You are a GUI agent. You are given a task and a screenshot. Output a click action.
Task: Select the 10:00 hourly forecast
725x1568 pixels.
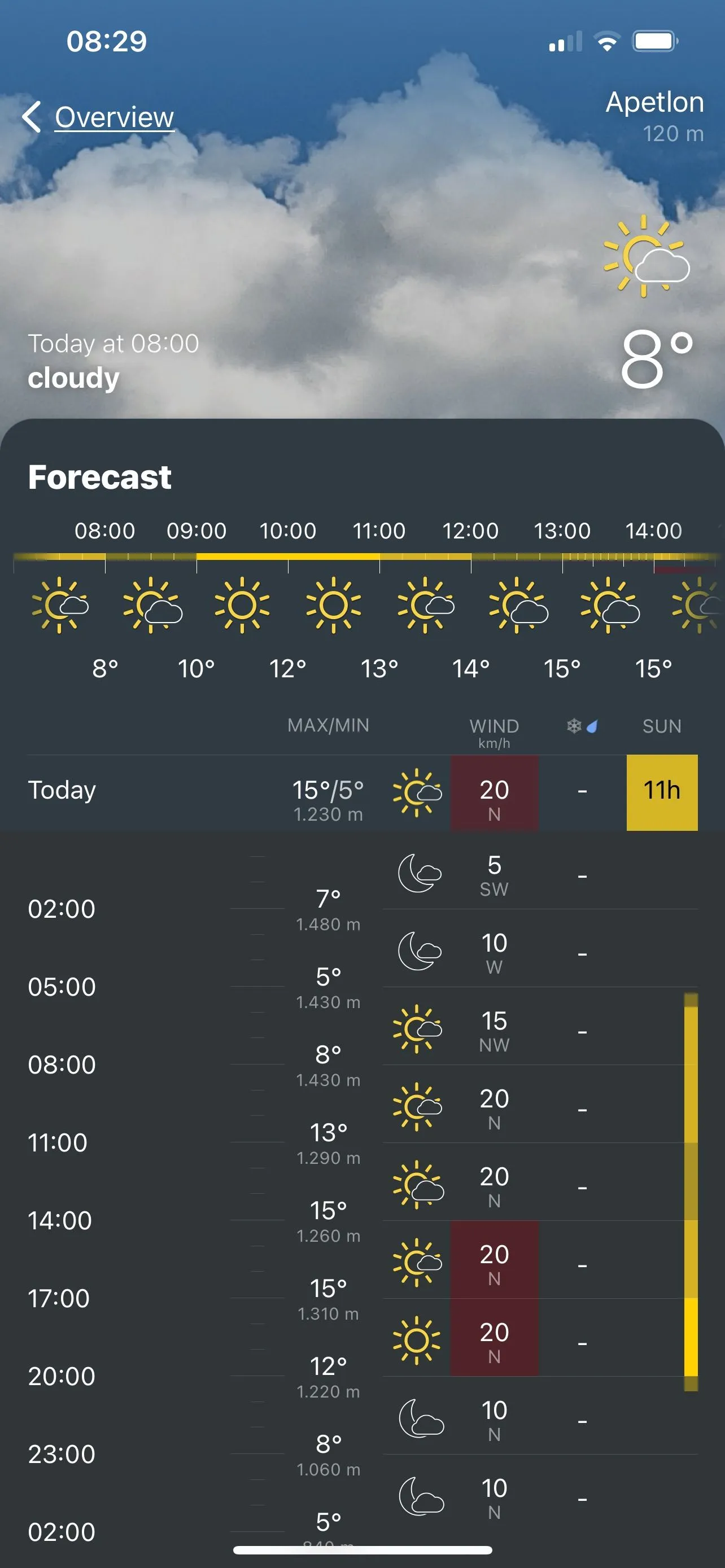[287, 604]
